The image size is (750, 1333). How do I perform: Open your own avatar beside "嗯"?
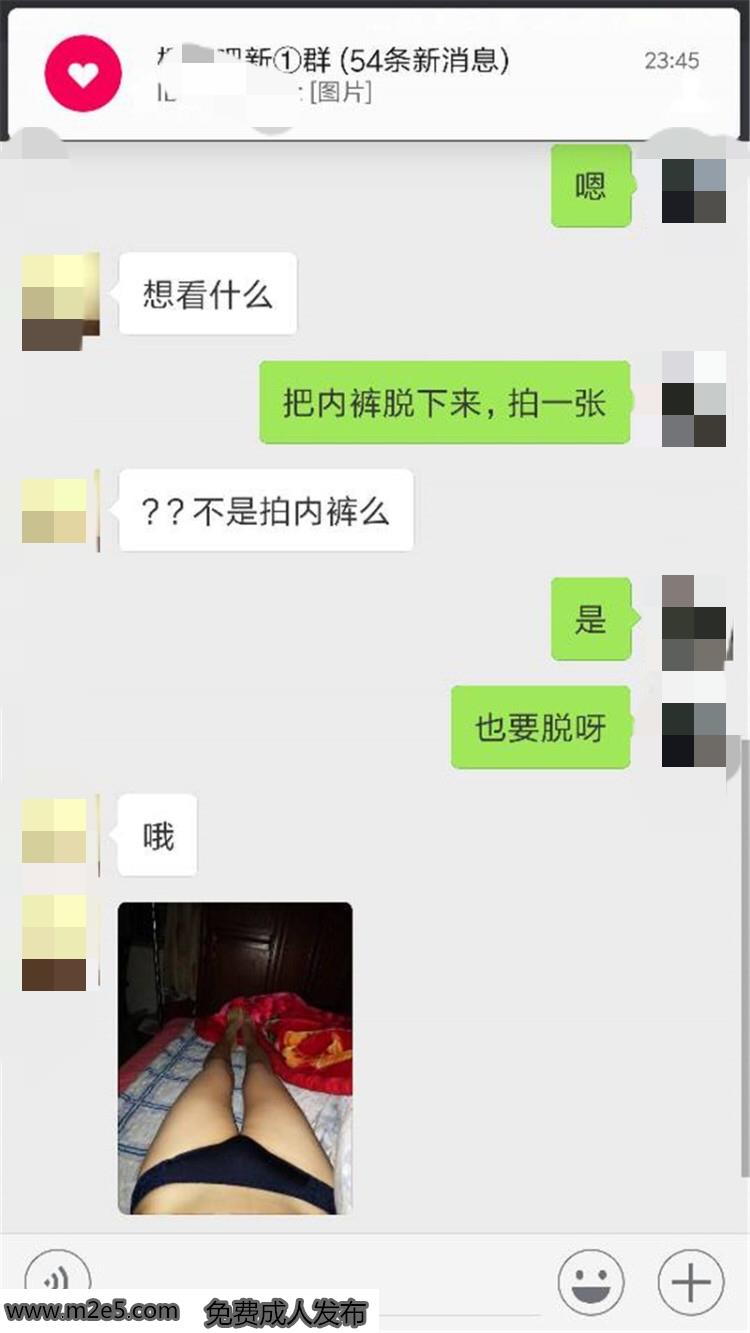tap(694, 190)
